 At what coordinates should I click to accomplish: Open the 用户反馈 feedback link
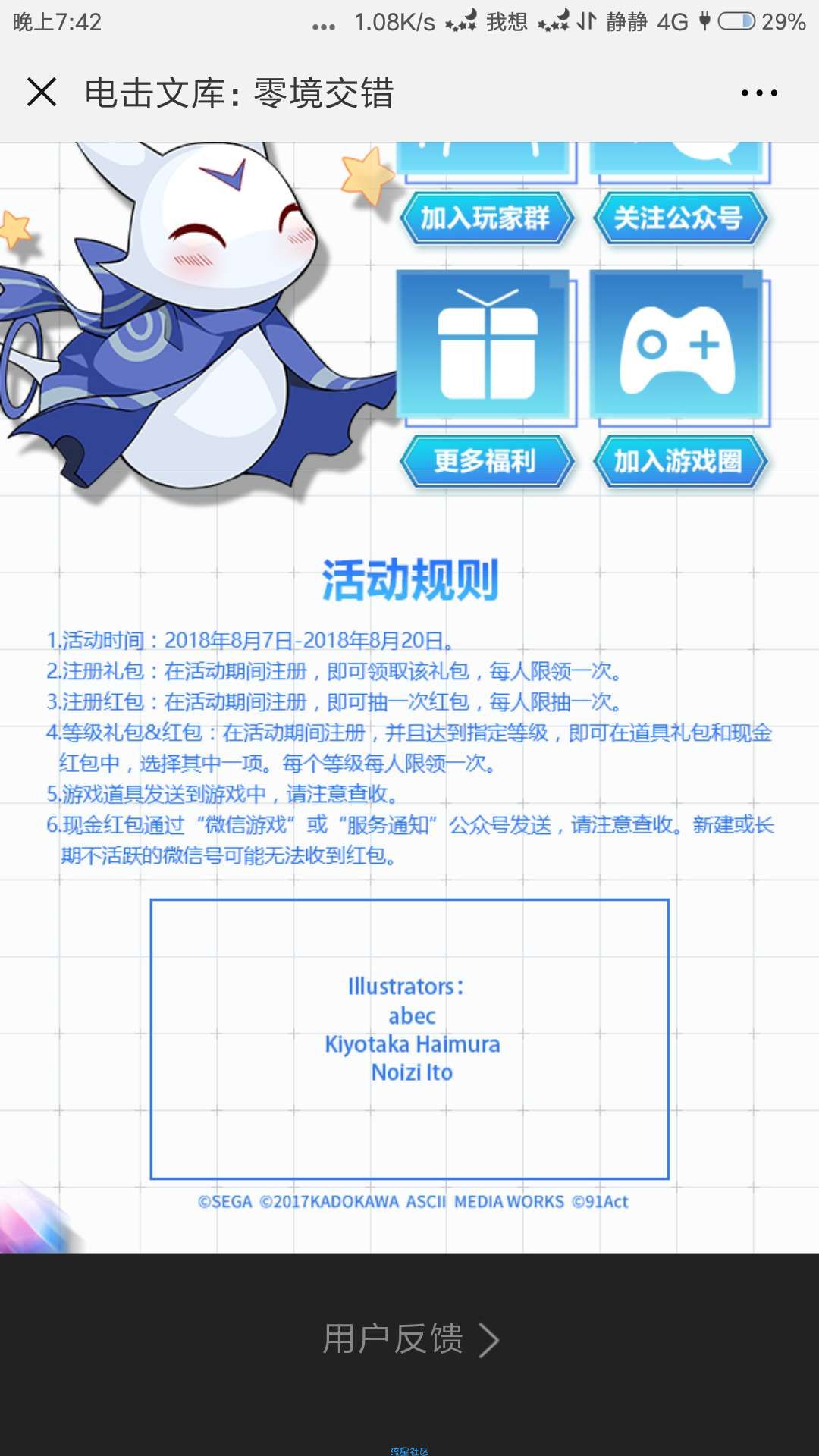410,1338
